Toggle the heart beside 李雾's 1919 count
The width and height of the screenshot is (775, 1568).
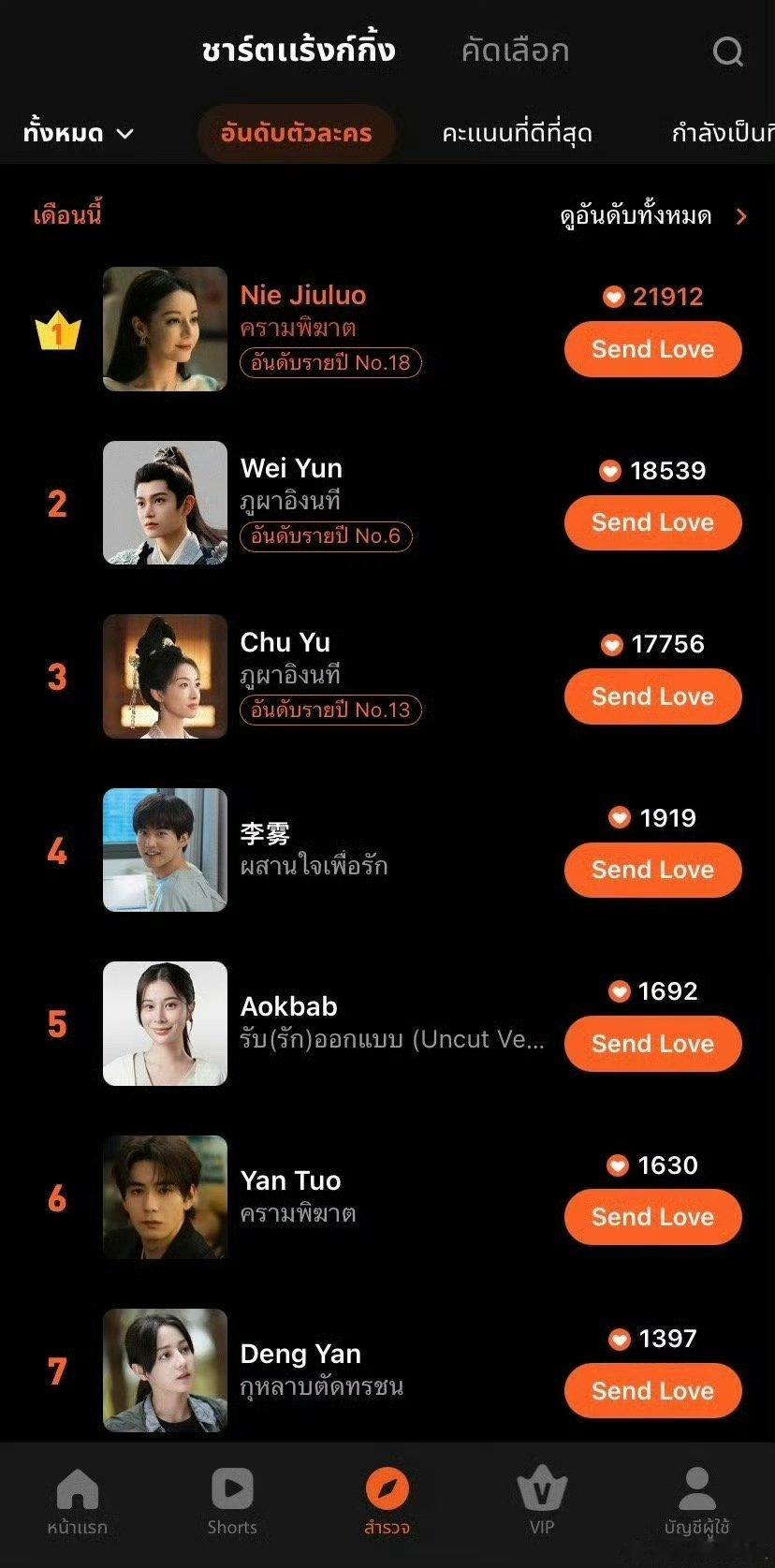pos(618,817)
